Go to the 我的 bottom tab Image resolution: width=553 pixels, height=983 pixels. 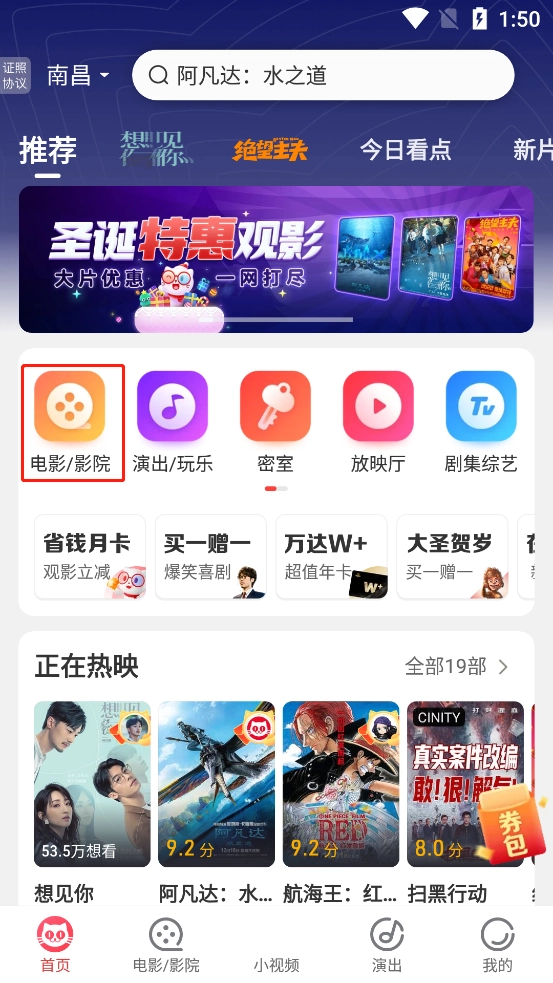tap(497, 945)
